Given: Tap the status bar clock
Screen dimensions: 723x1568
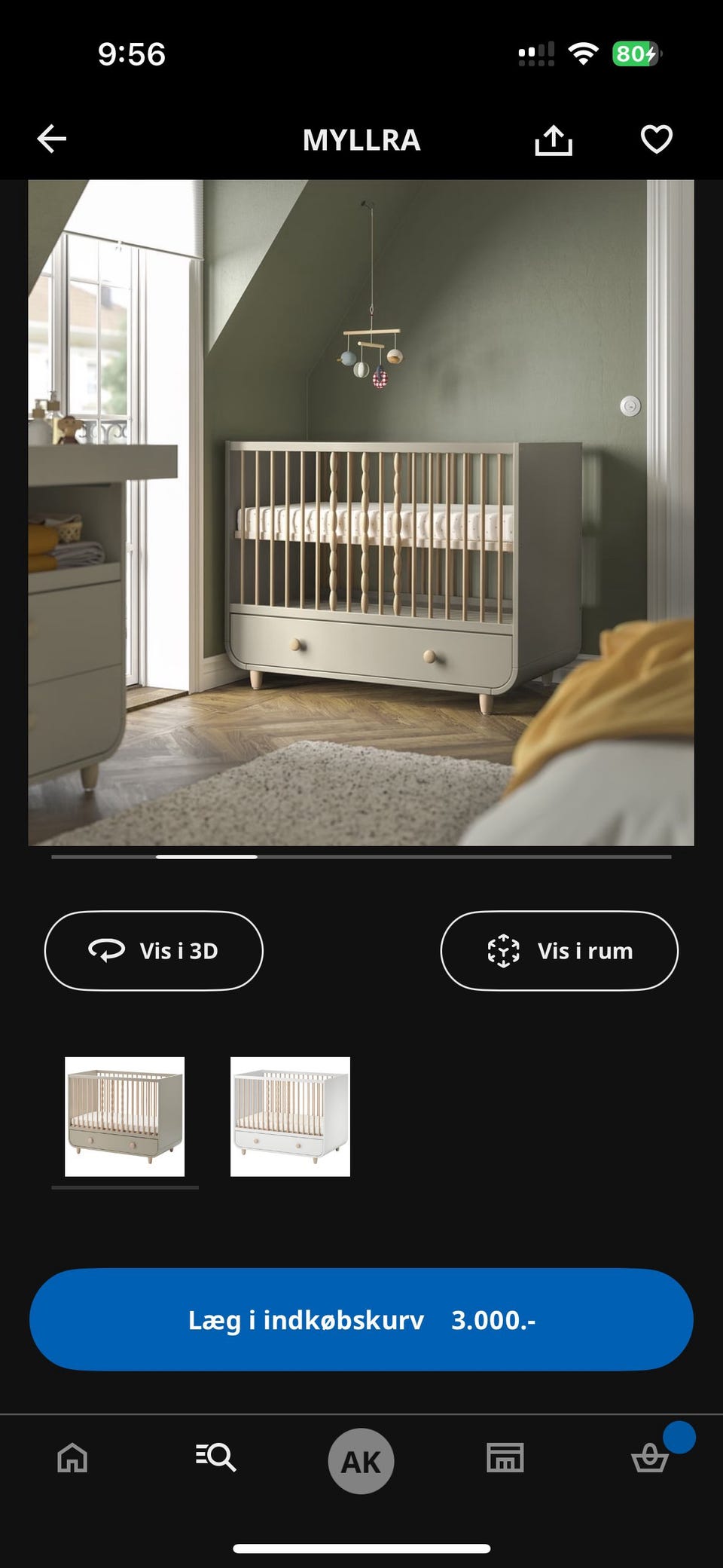Looking at the screenshot, I should coord(133,53).
